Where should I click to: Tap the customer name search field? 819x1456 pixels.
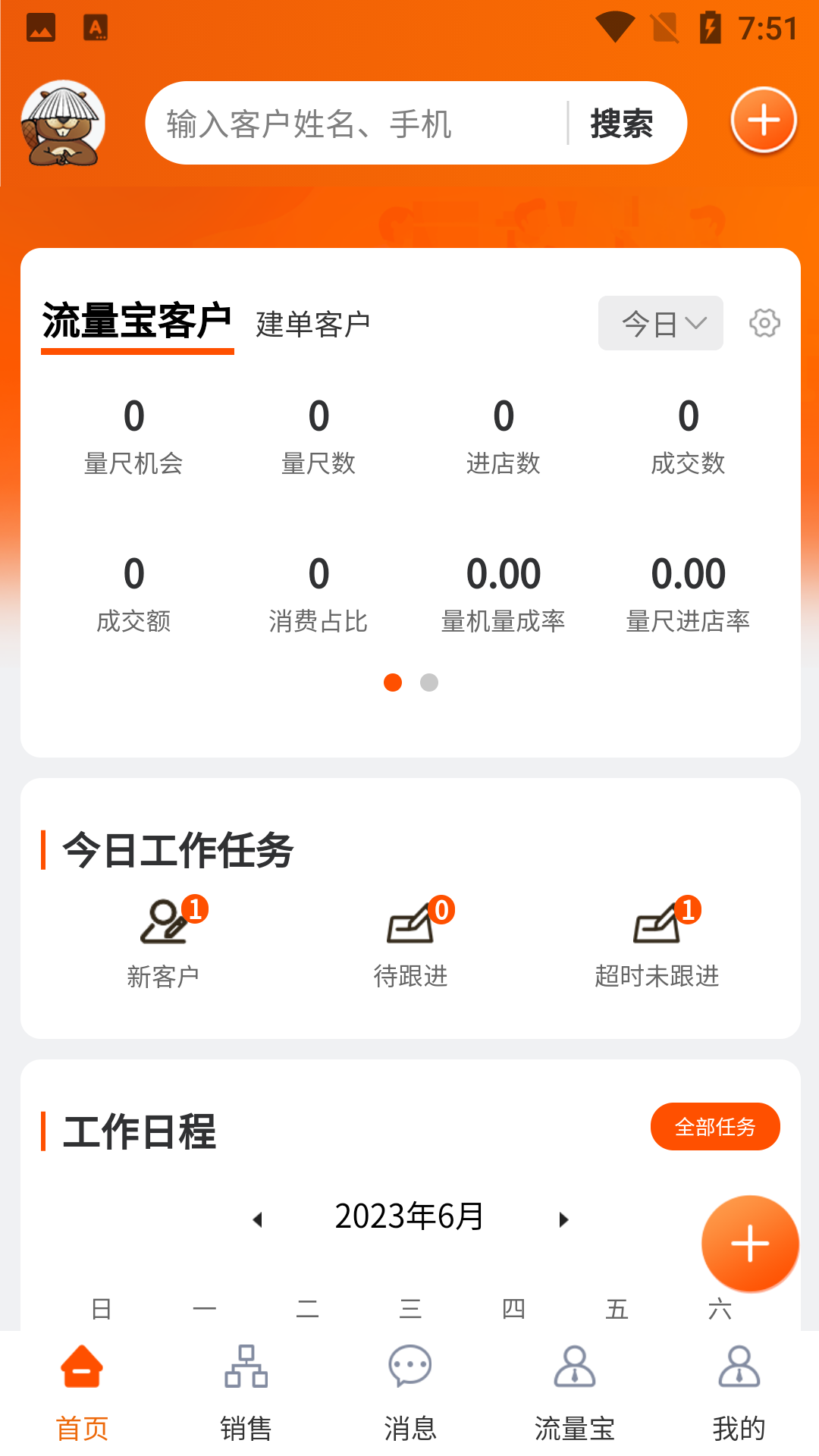pyautogui.click(x=356, y=124)
